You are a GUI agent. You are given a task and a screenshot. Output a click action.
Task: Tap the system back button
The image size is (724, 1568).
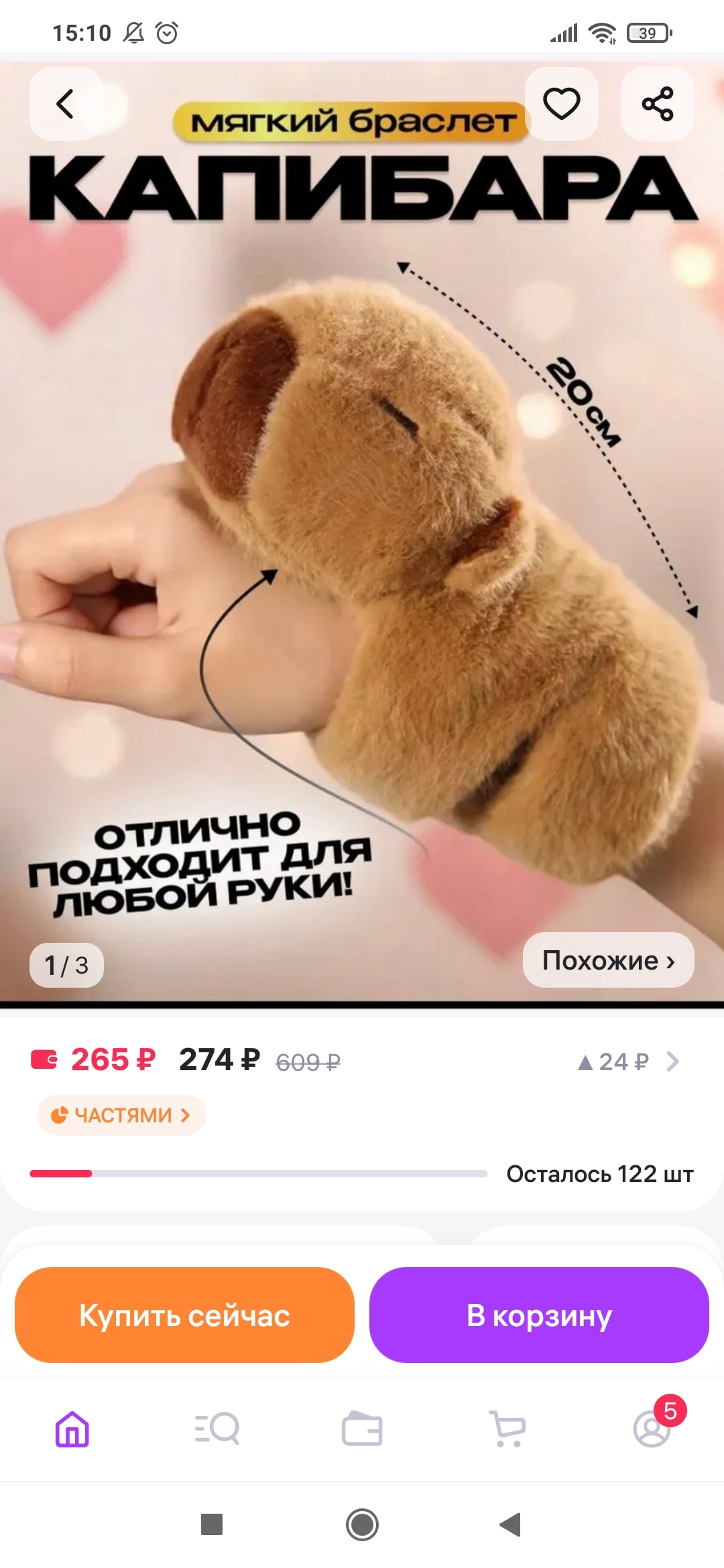pos(511,1524)
